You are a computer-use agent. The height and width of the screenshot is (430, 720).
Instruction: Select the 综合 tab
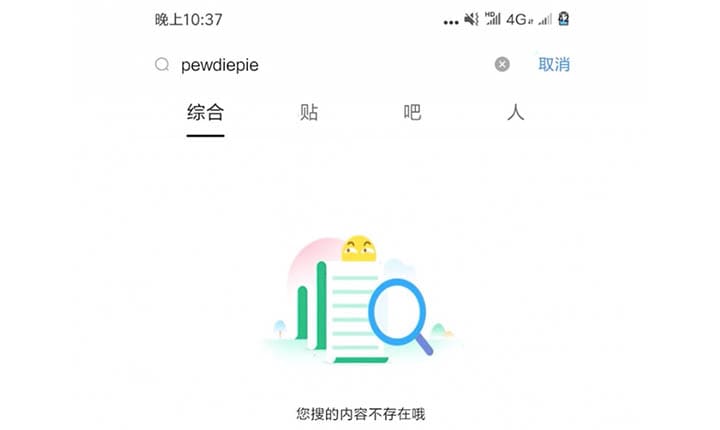tap(205, 112)
